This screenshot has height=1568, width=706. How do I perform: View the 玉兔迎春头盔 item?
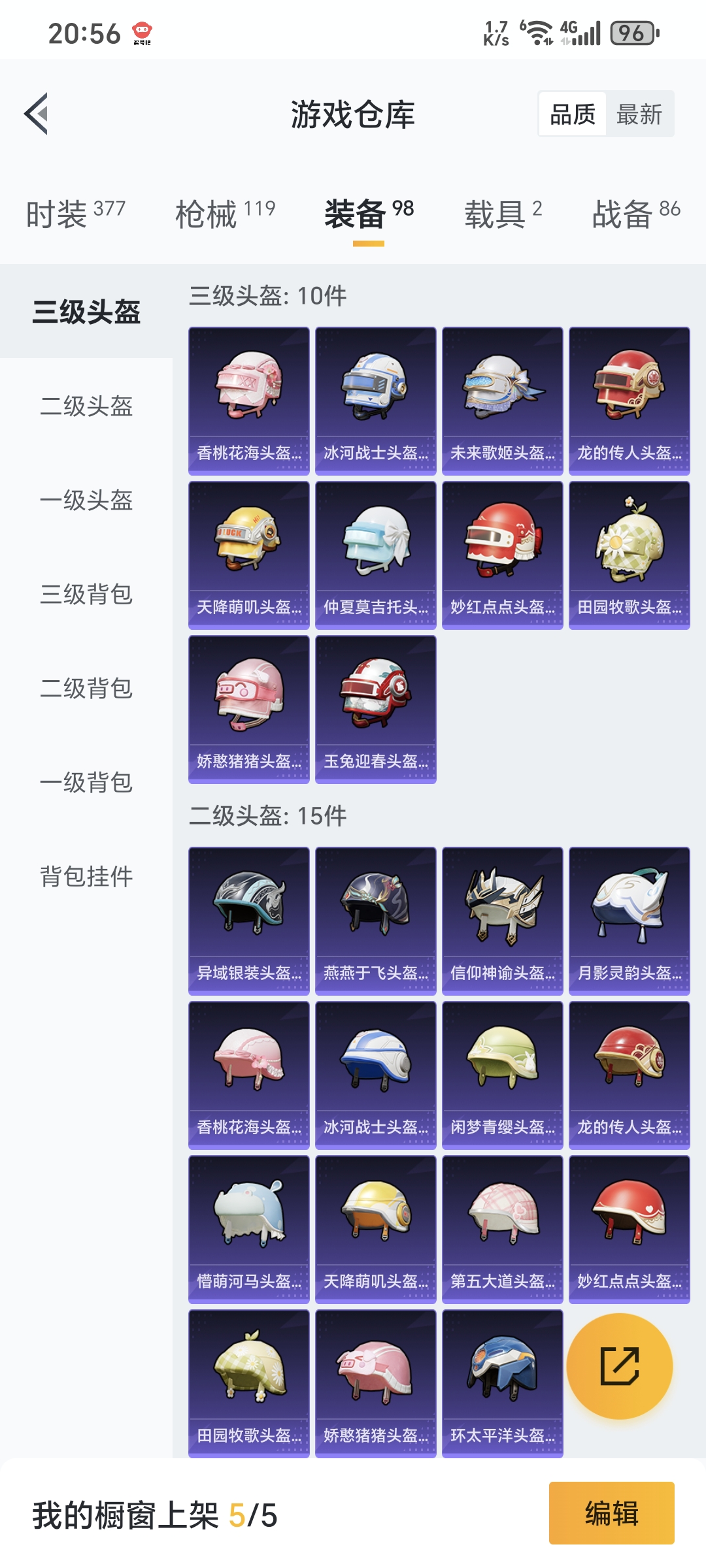[x=376, y=710]
